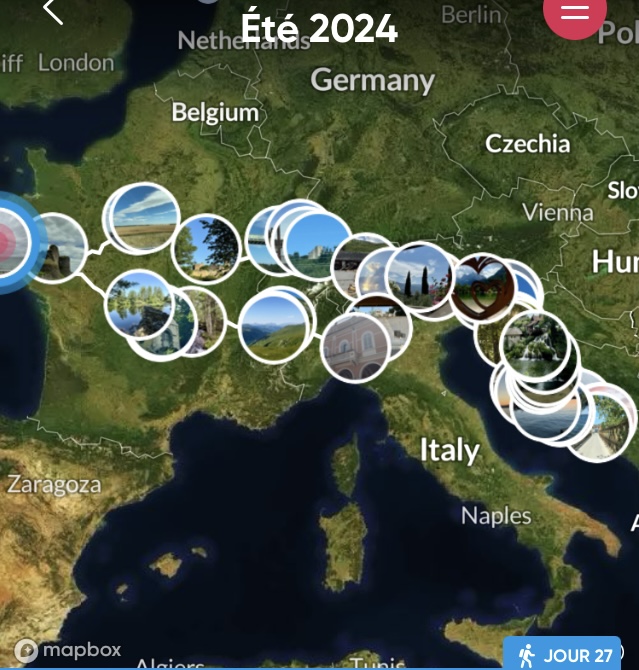Open the tall pine tree photo marker
The width and height of the screenshot is (639, 670).
click(x=207, y=249)
